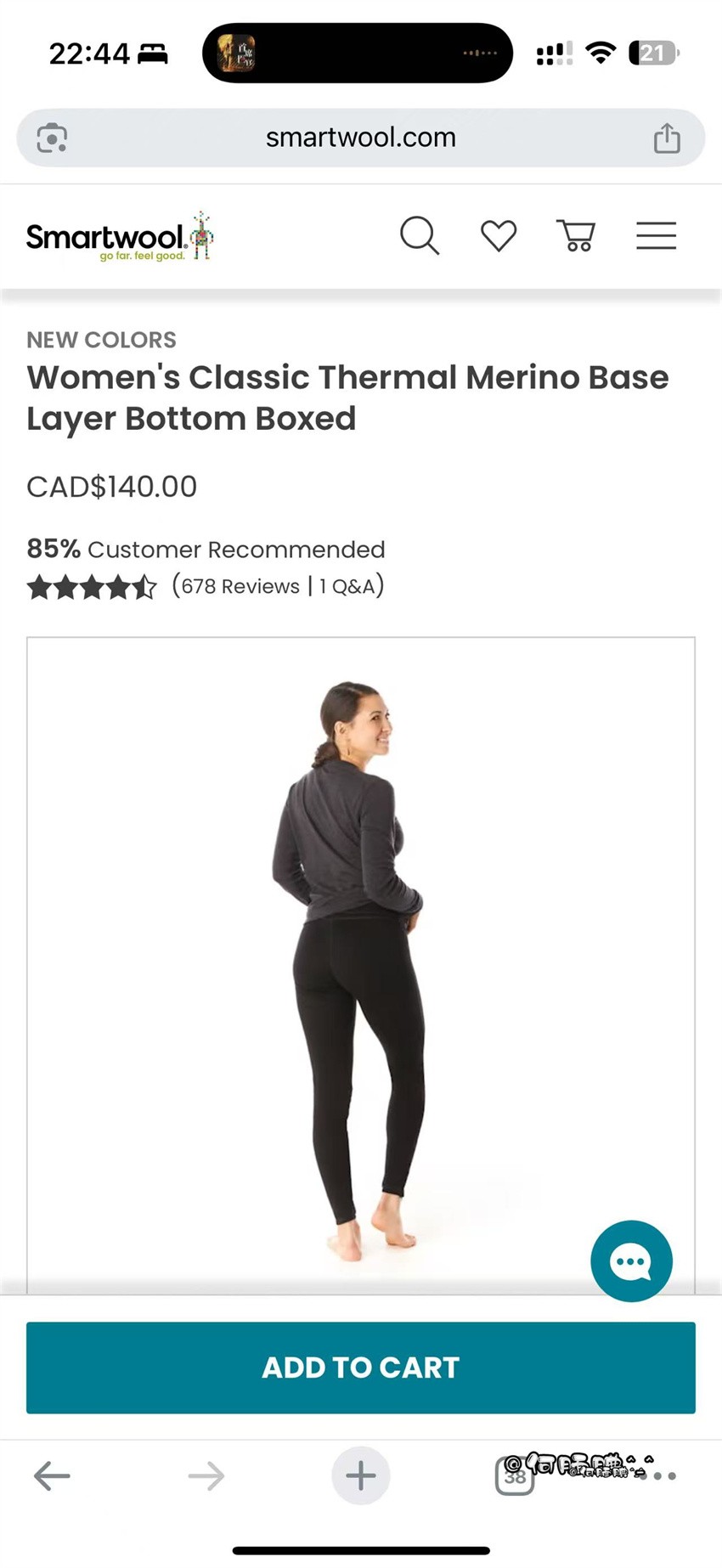This screenshot has width=722, height=1568.
Task: Add to cart
Action: click(360, 1368)
